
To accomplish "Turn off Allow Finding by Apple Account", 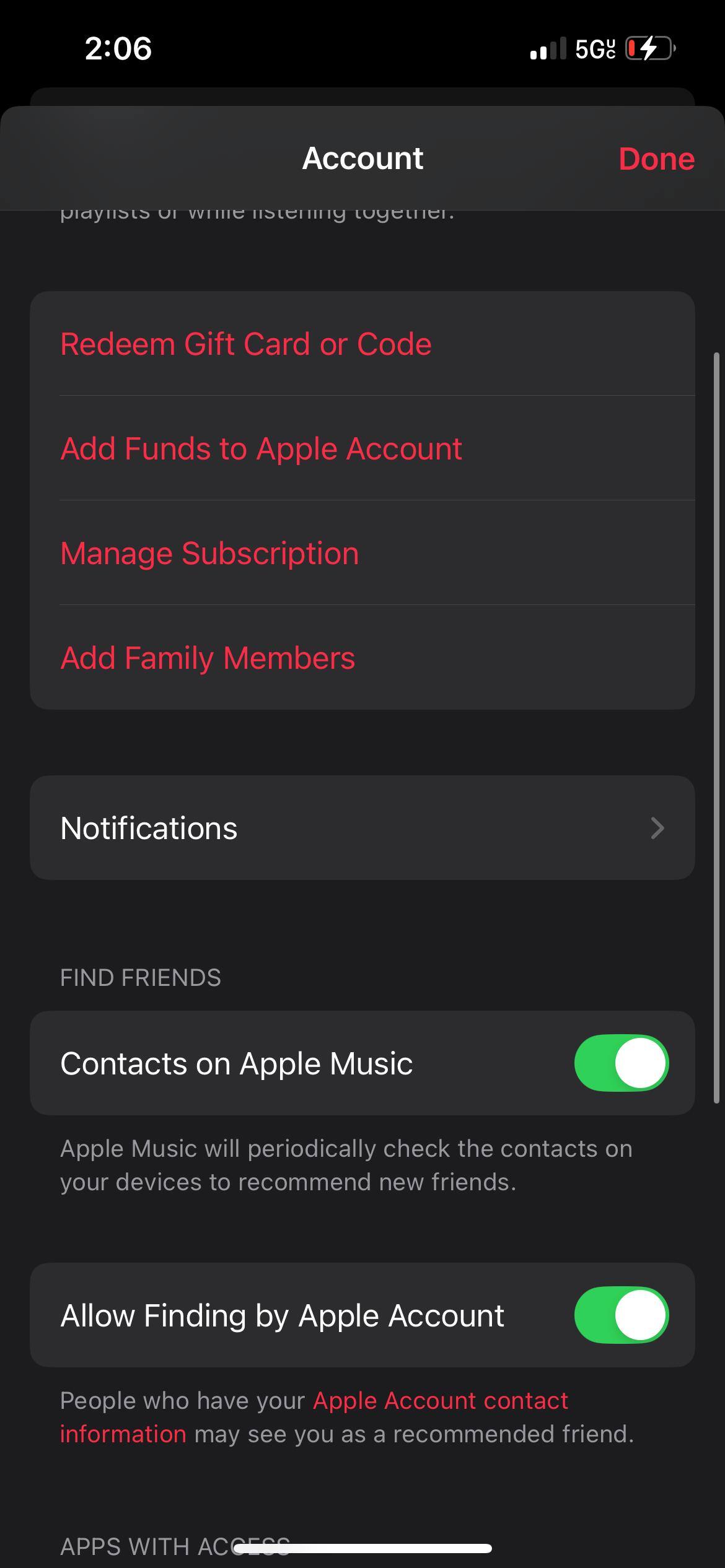I will click(x=621, y=1315).
